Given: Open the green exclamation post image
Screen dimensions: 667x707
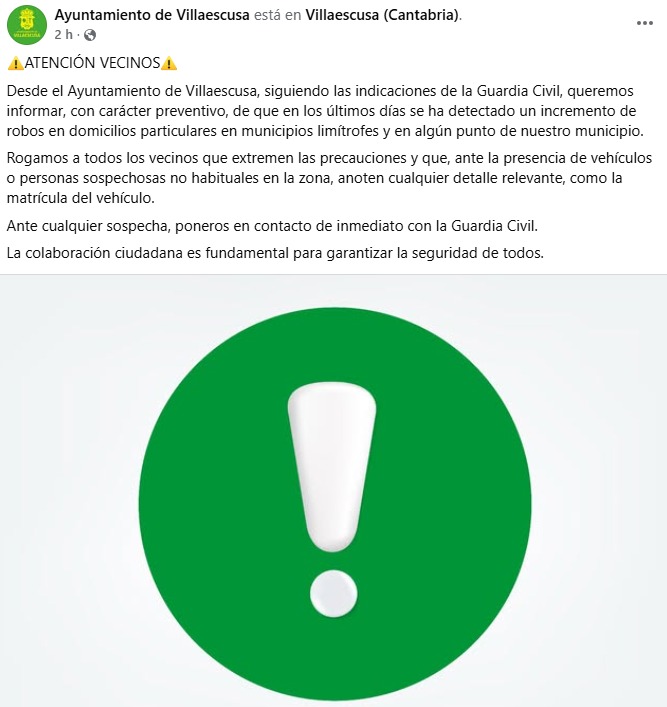Looking at the screenshot, I should tap(333, 490).
